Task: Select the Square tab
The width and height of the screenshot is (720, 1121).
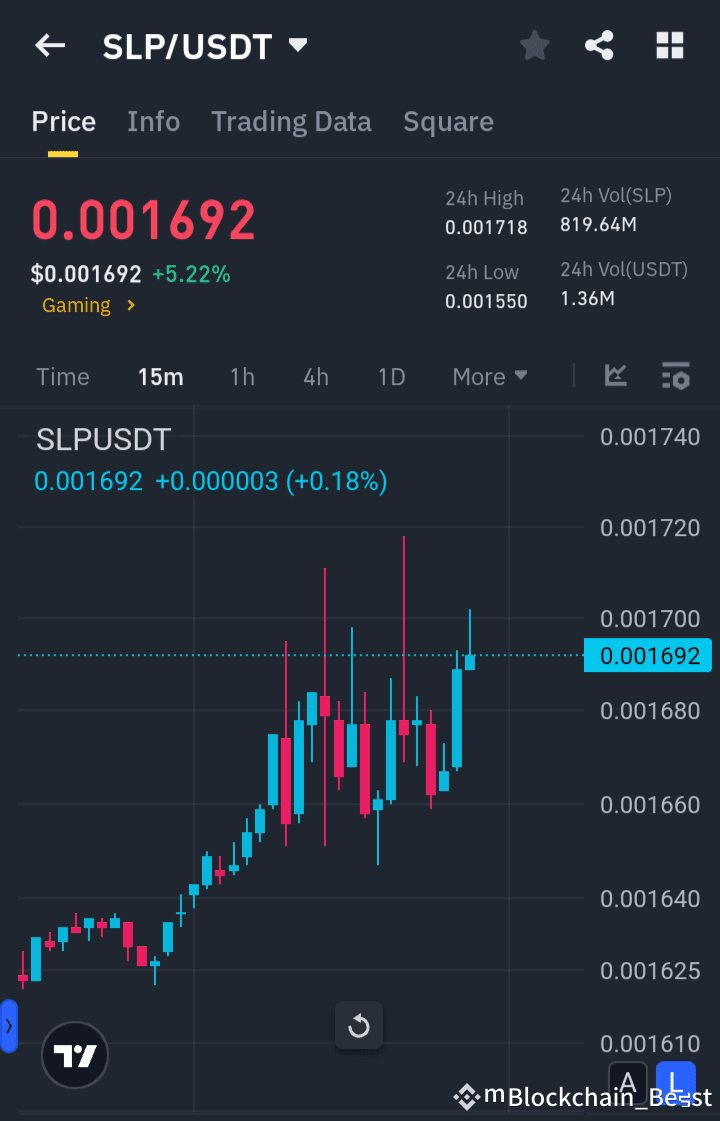Action: [x=448, y=121]
